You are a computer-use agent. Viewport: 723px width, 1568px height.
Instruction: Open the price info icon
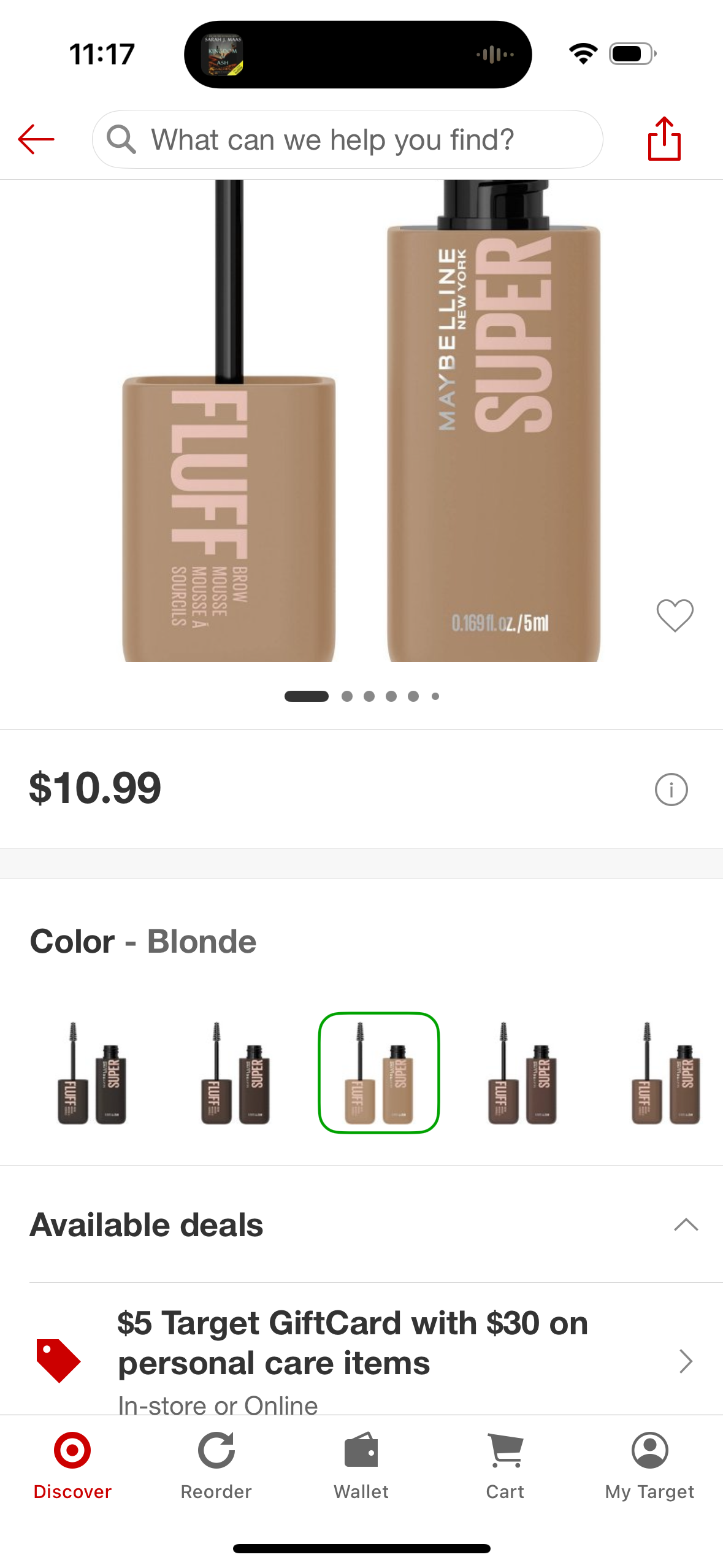(671, 789)
